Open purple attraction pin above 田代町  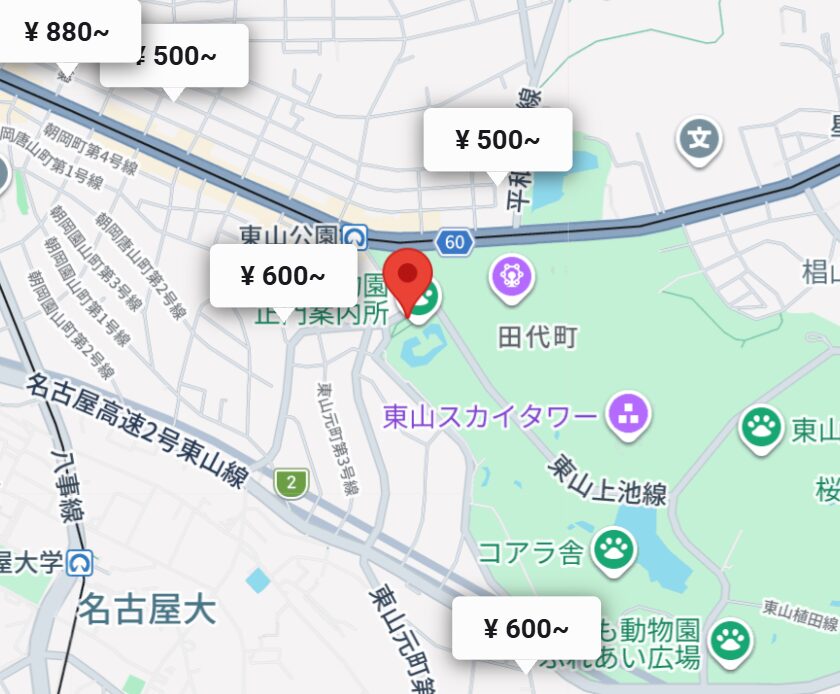512,274
